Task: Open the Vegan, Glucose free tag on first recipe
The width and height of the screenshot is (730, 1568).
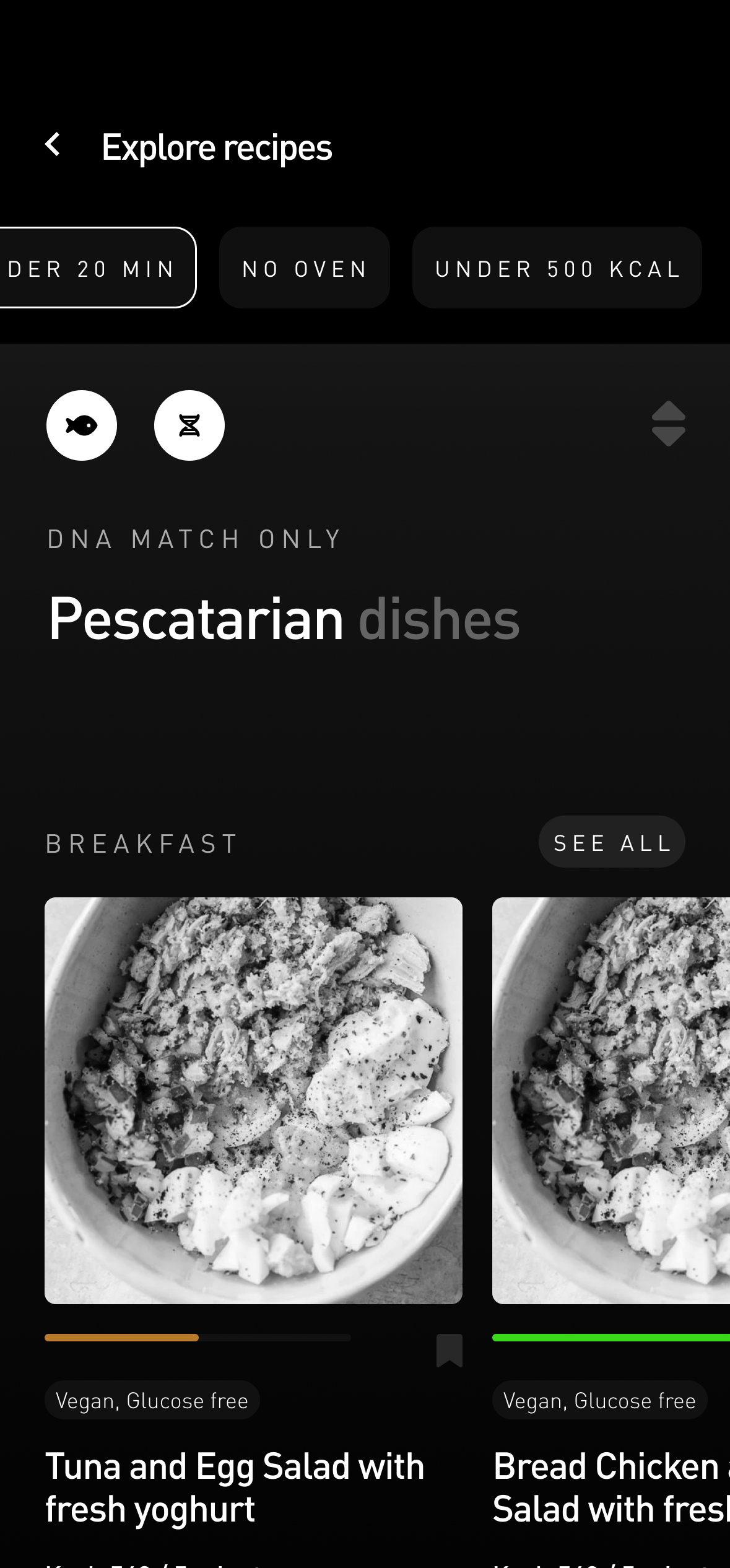Action: [x=151, y=1400]
